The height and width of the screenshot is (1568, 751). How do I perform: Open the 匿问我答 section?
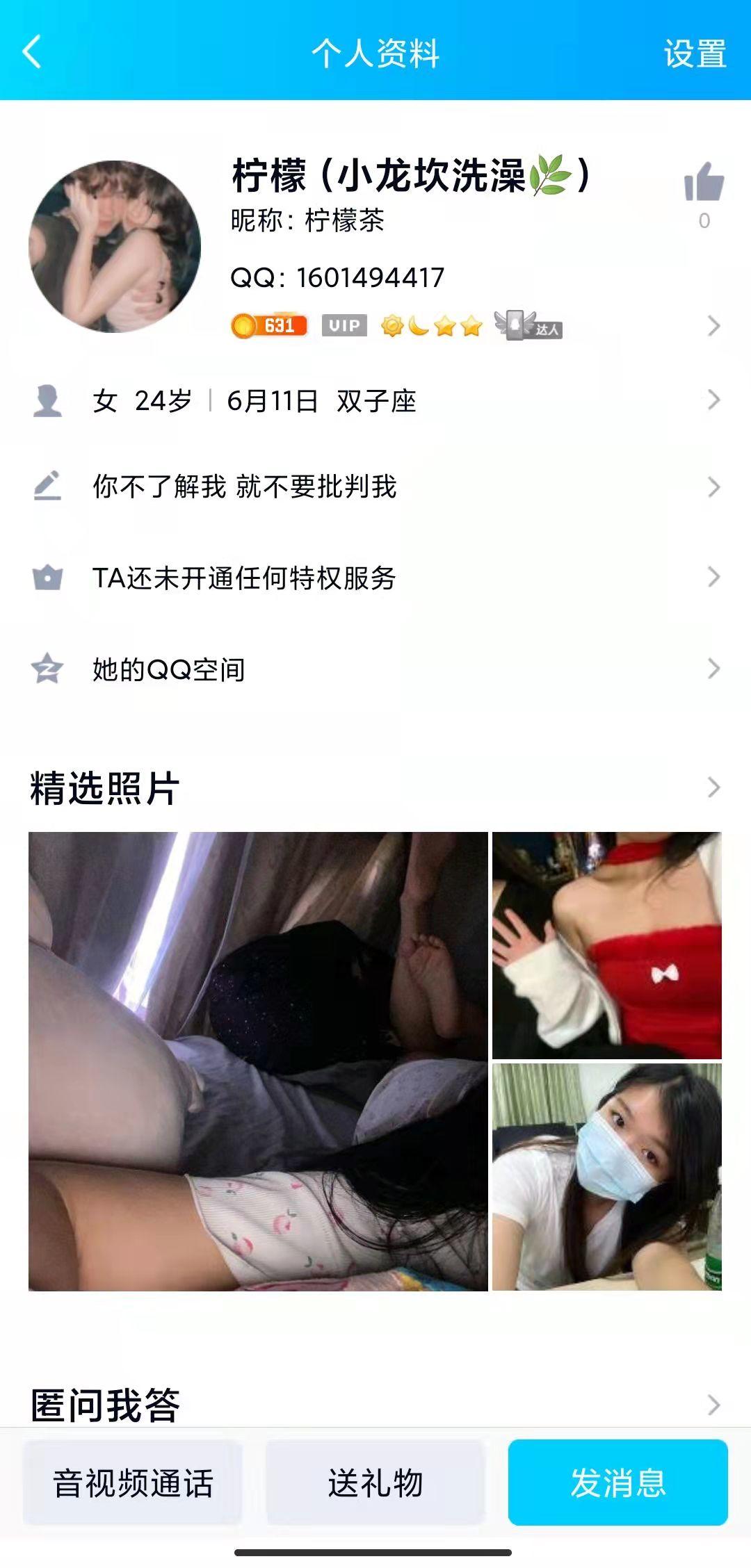pyautogui.click(x=375, y=1405)
